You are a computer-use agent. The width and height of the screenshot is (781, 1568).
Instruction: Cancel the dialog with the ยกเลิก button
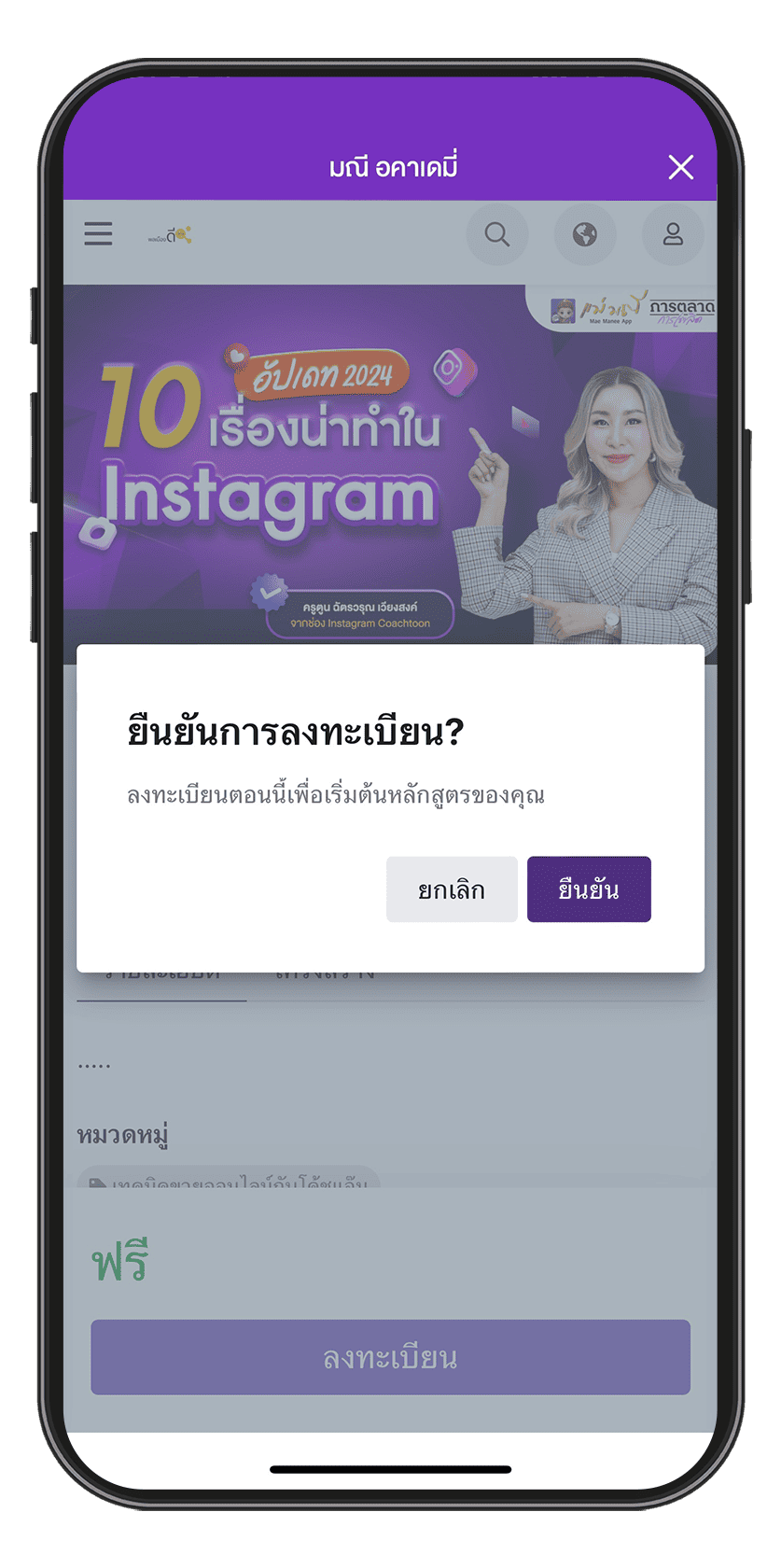[452, 889]
